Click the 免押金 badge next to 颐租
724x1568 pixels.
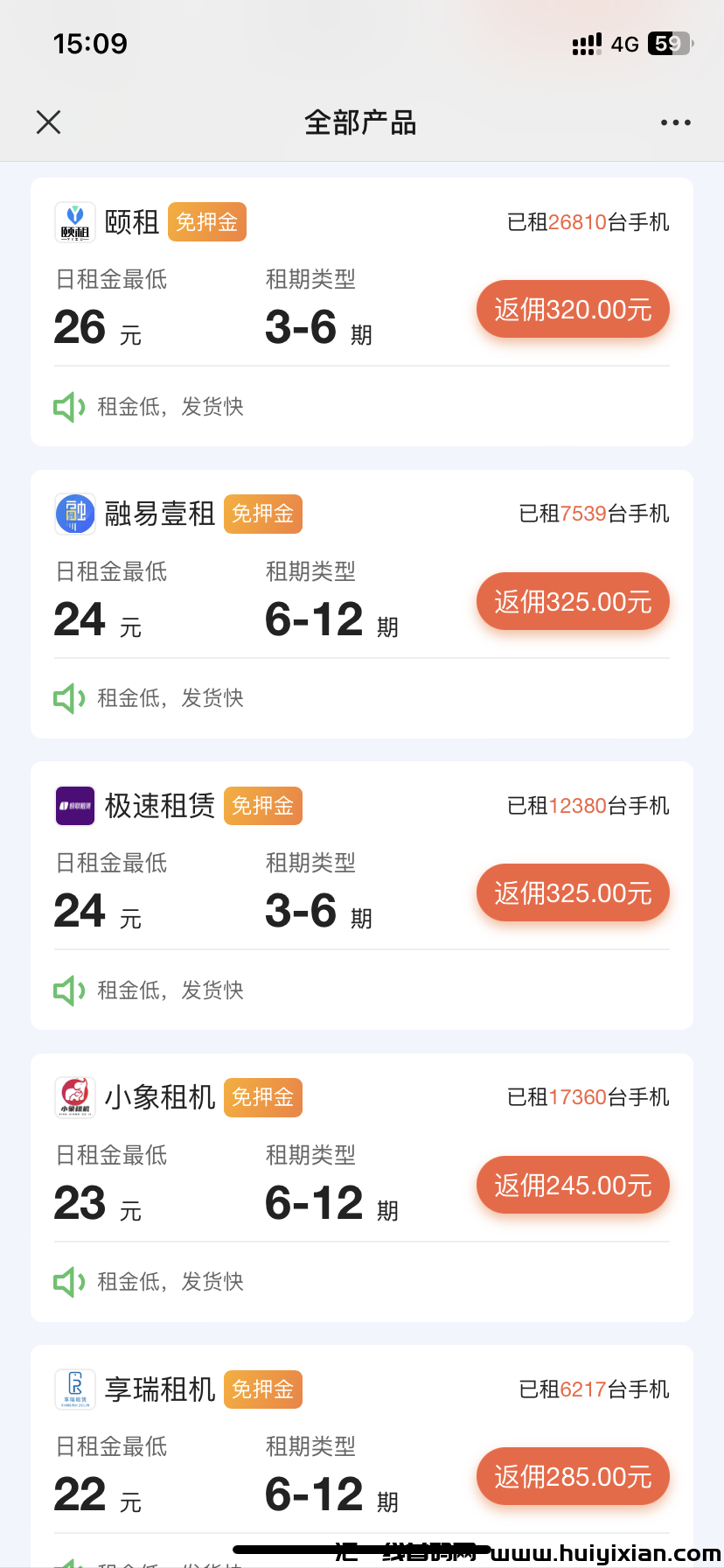(206, 222)
